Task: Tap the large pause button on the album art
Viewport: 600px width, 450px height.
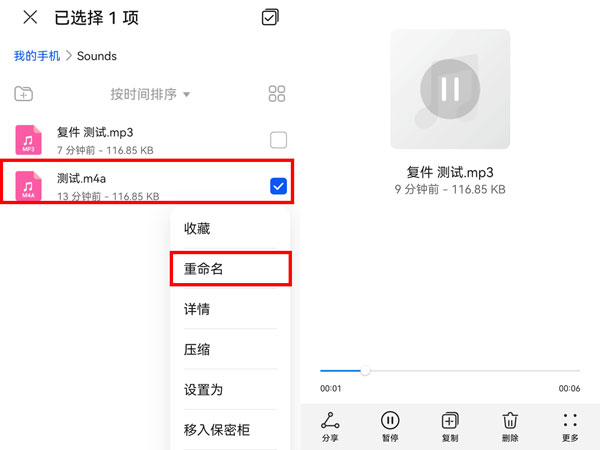Action: pyautogui.click(x=450, y=88)
